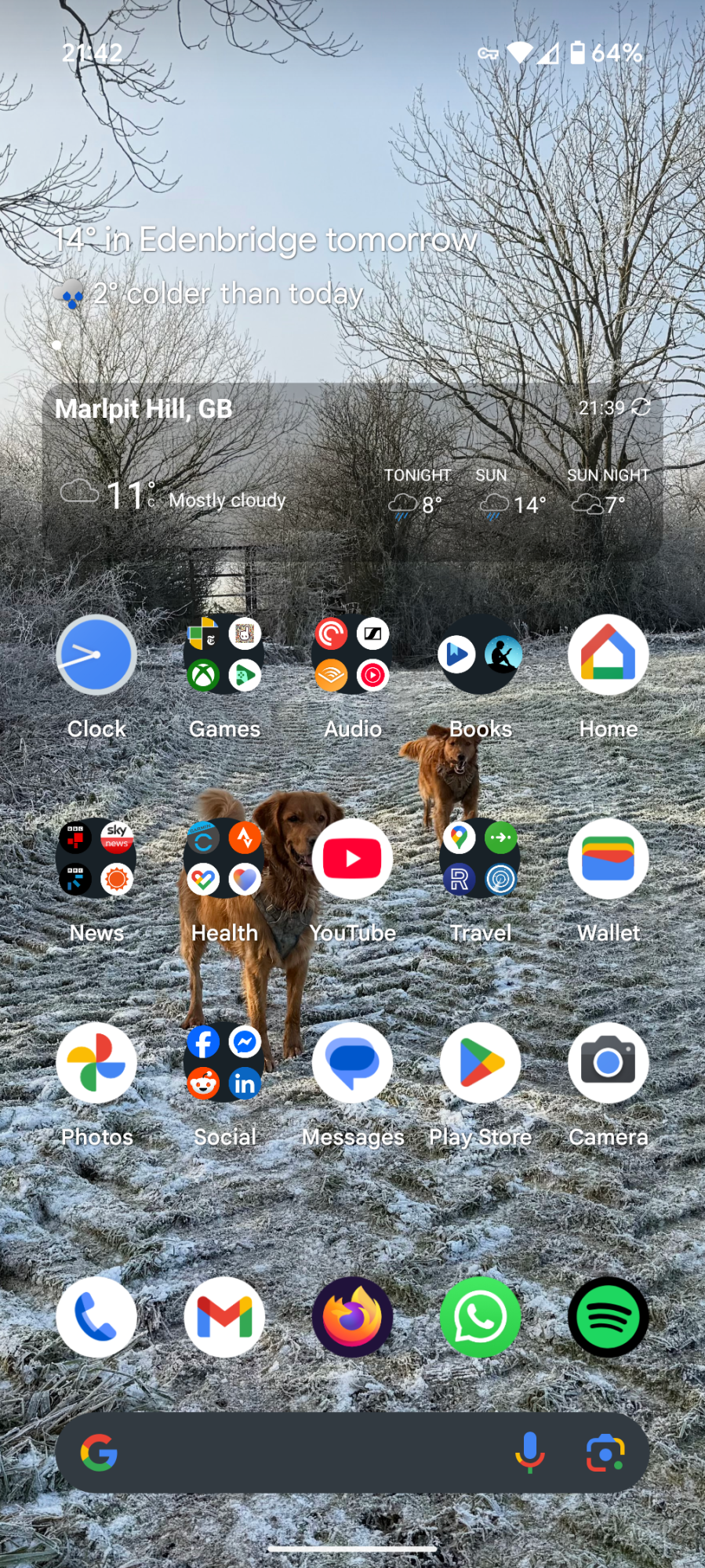Open the Books folder
Image resolution: width=705 pixels, height=1568 pixels.
click(480, 655)
